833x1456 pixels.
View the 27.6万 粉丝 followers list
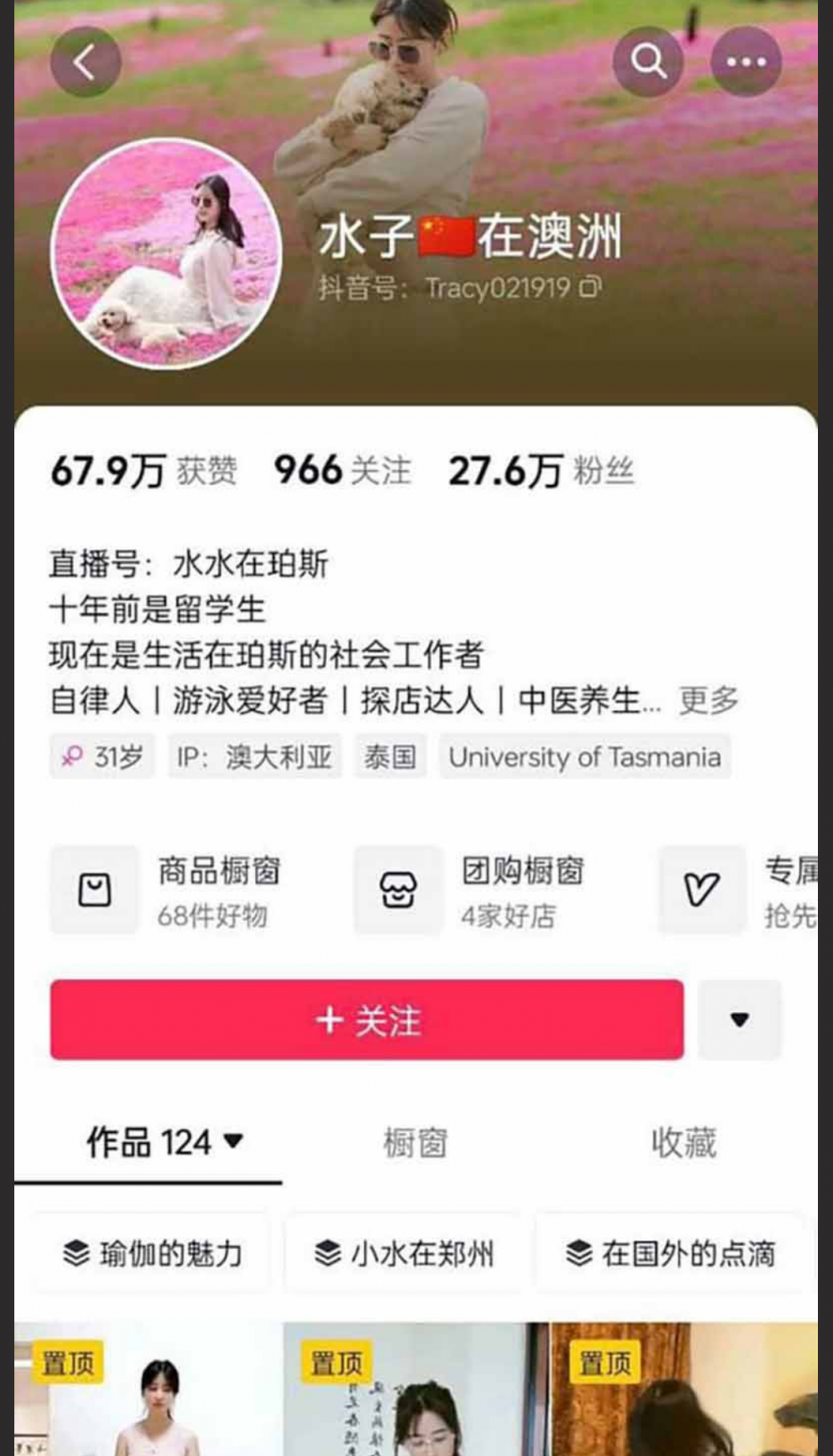click(541, 471)
